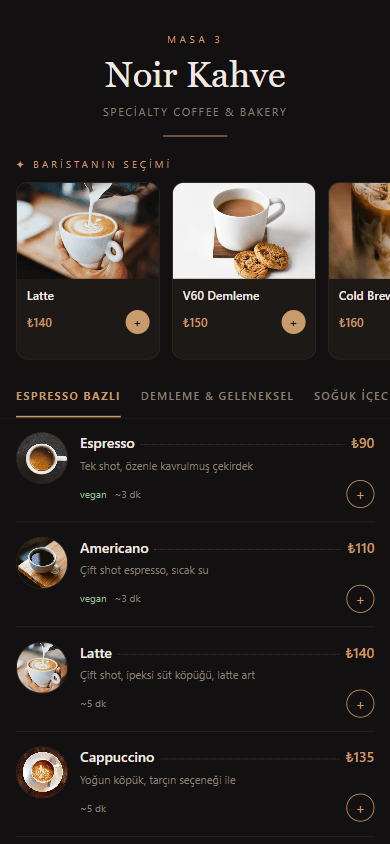The image size is (390, 844).
Task: Add Americano to the order
Action: 360,599
